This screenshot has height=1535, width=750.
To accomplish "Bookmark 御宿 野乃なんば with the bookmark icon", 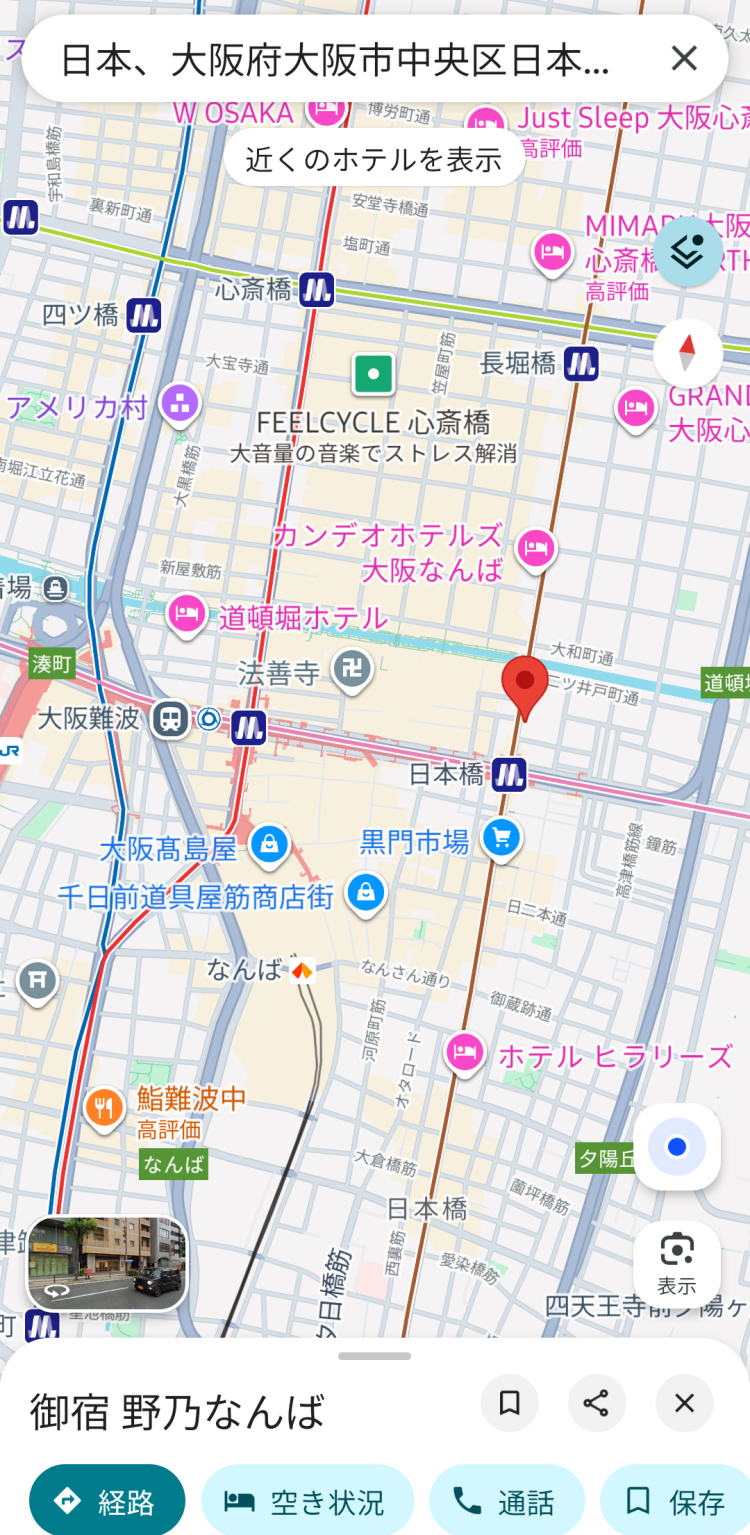I will coord(510,1403).
